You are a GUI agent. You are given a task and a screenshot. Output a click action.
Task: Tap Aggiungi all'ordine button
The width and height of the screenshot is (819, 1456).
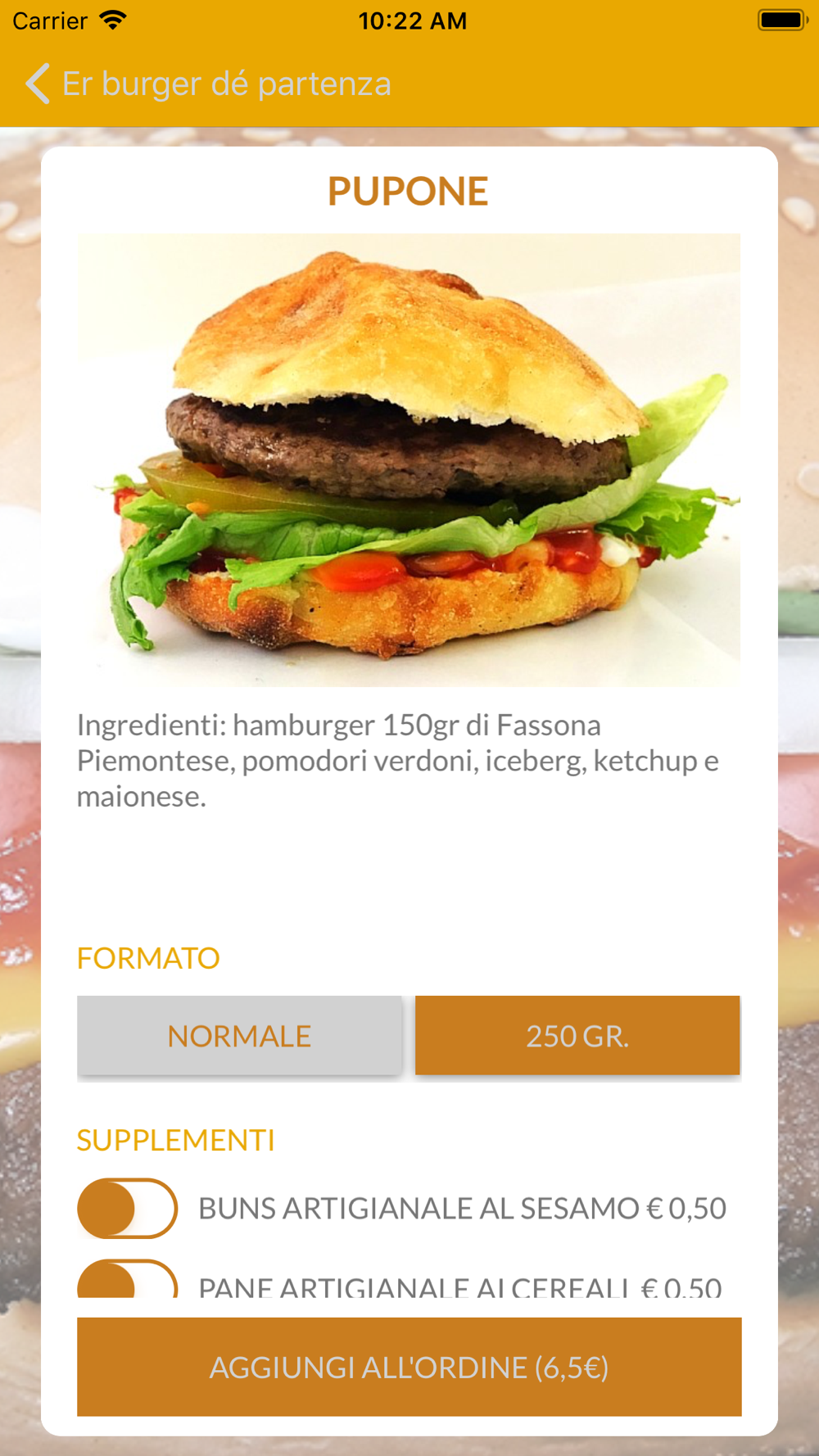409,1367
